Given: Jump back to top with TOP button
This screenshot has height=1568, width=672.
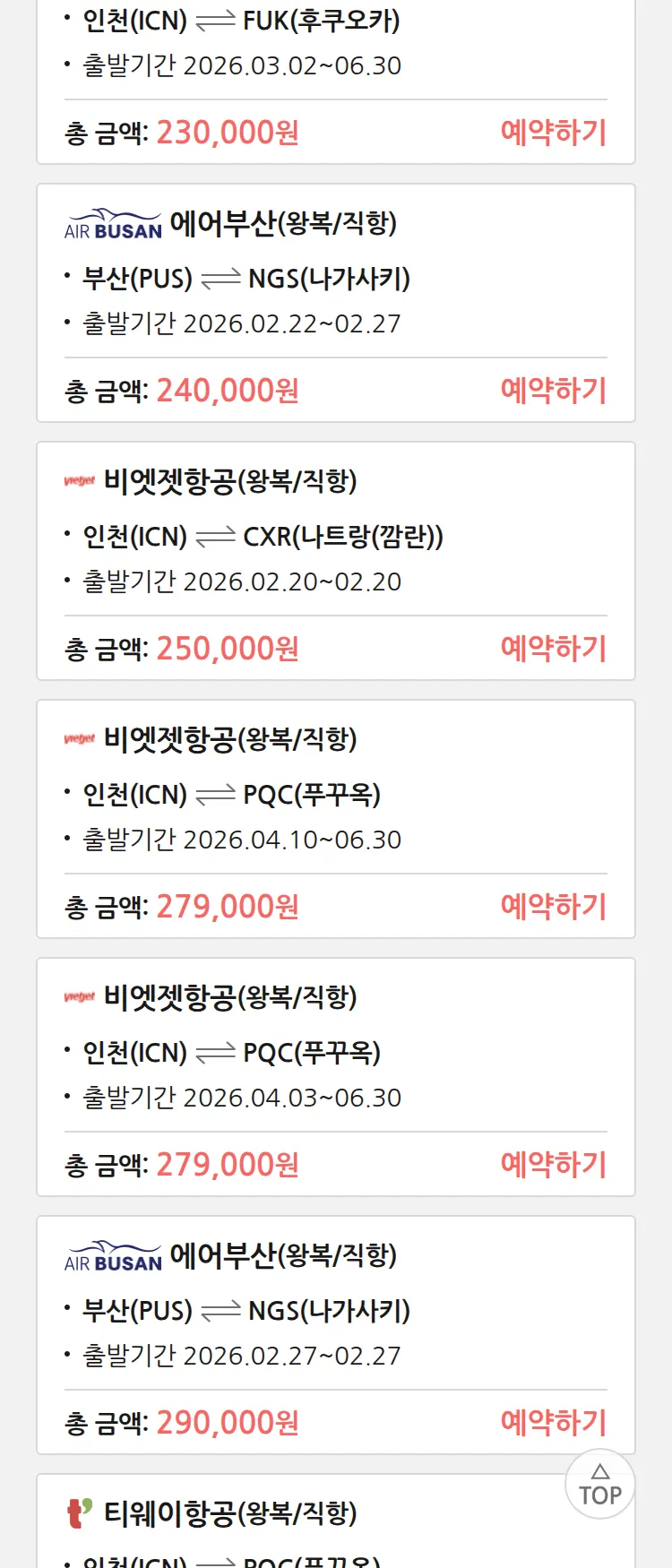Looking at the screenshot, I should (x=599, y=1485).
